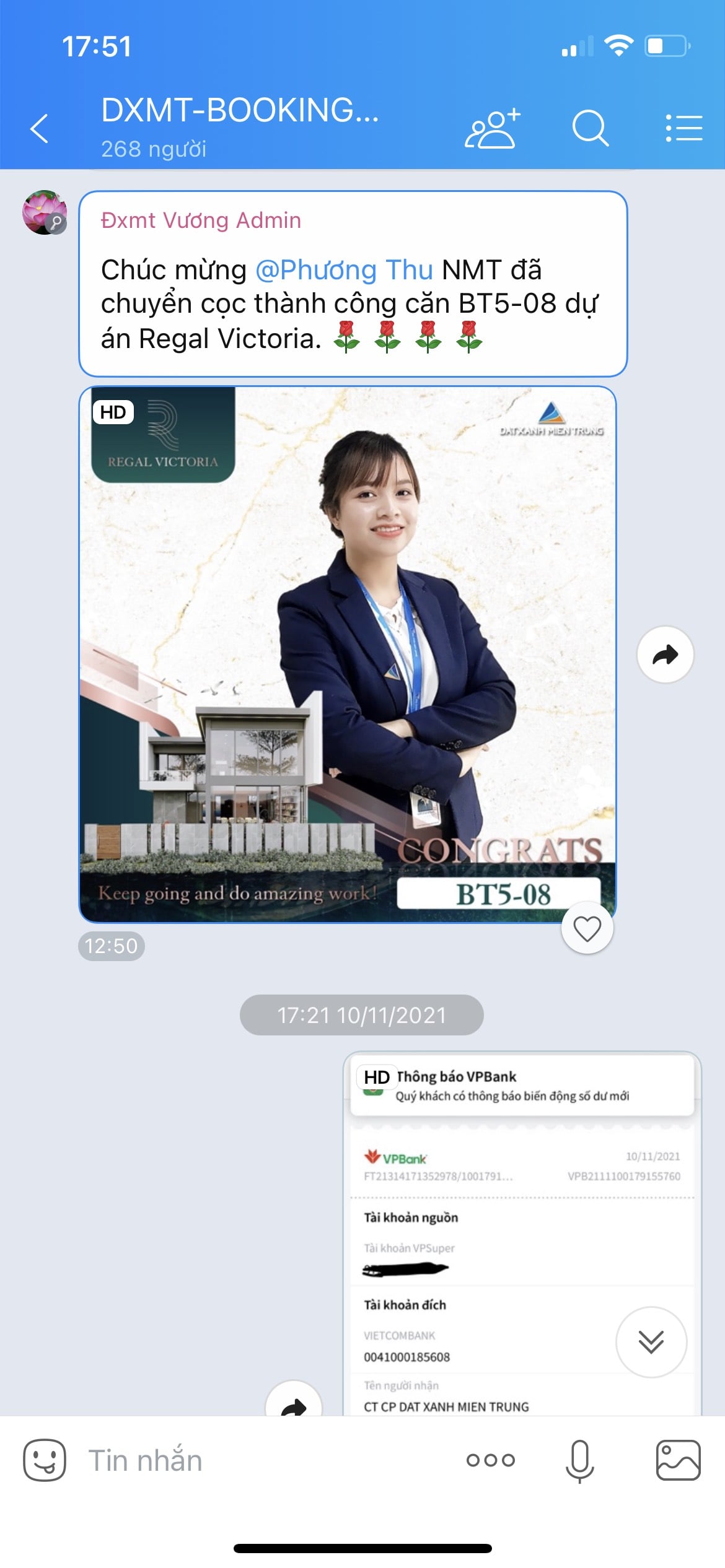
Task: Forward the Regal Victoria congrats image
Action: 665,655
